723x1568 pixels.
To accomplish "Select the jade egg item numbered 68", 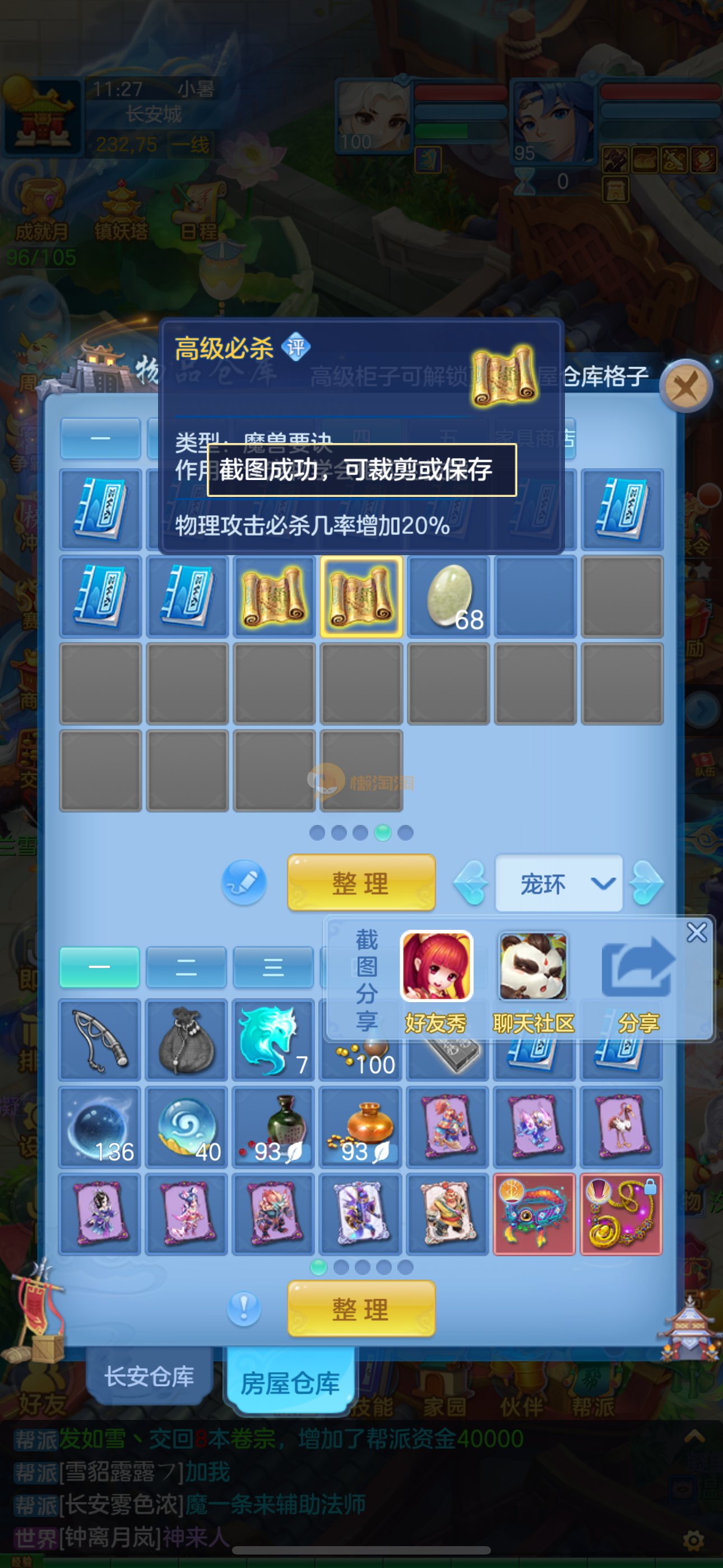I will click(x=448, y=597).
